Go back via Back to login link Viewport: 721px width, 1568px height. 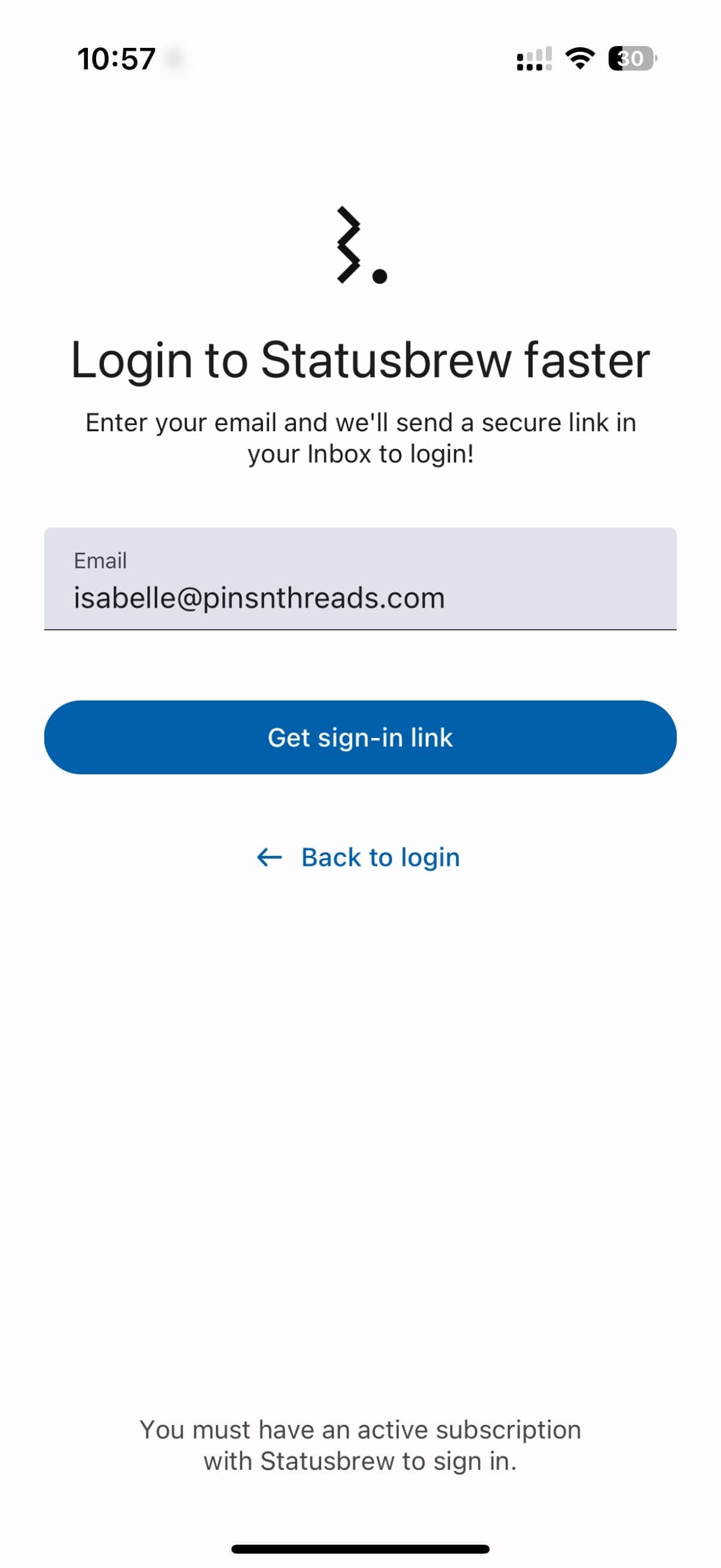(358, 857)
